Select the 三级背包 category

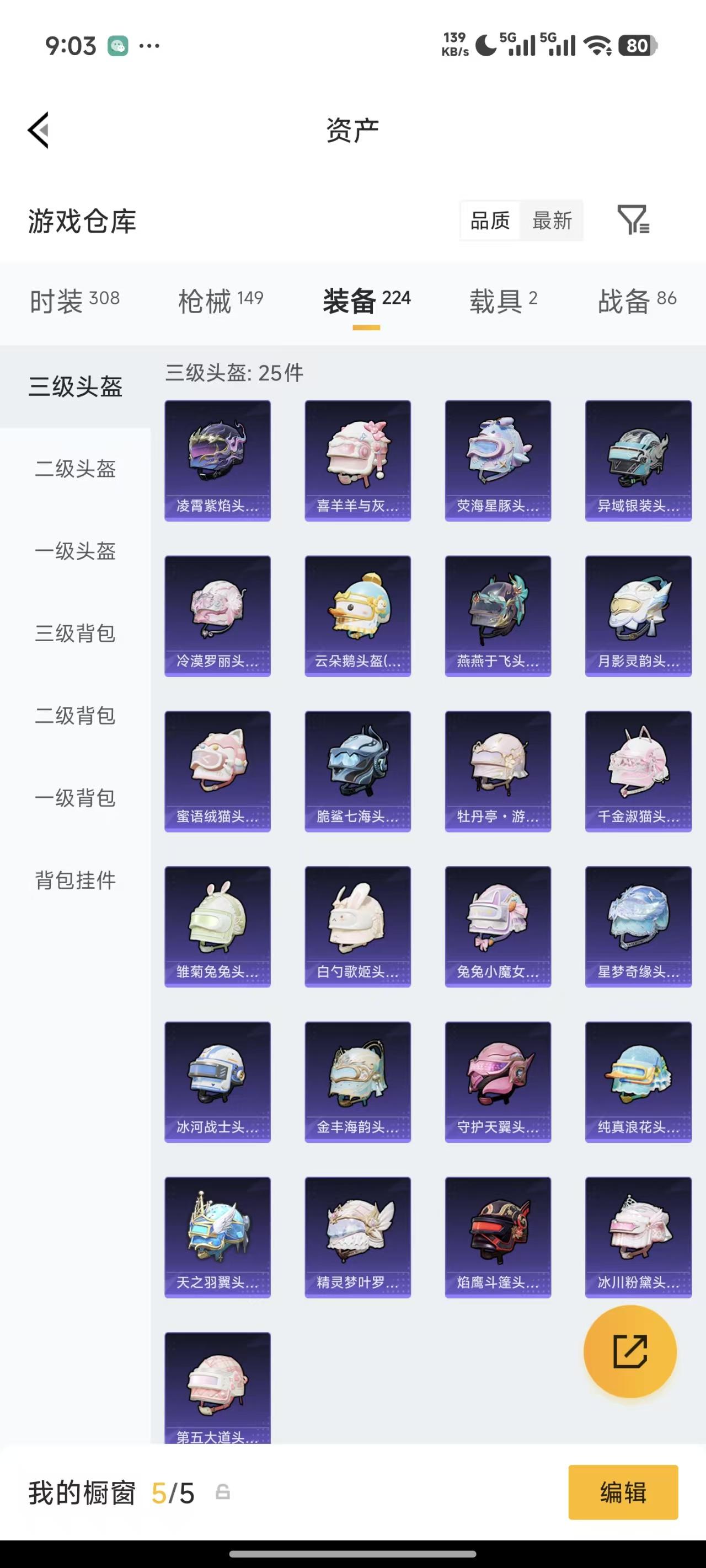coord(75,633)
